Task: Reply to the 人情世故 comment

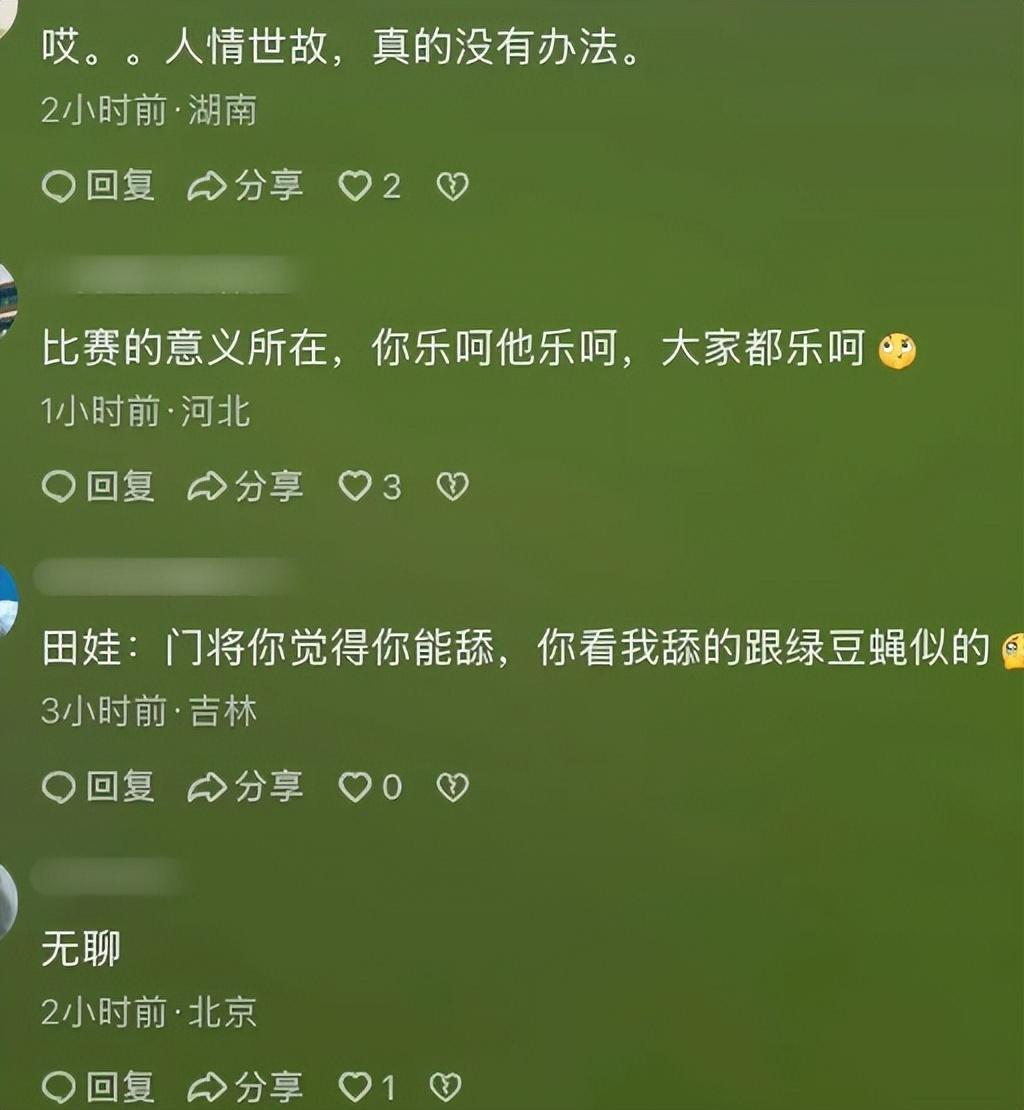Action: pos(98,186)
